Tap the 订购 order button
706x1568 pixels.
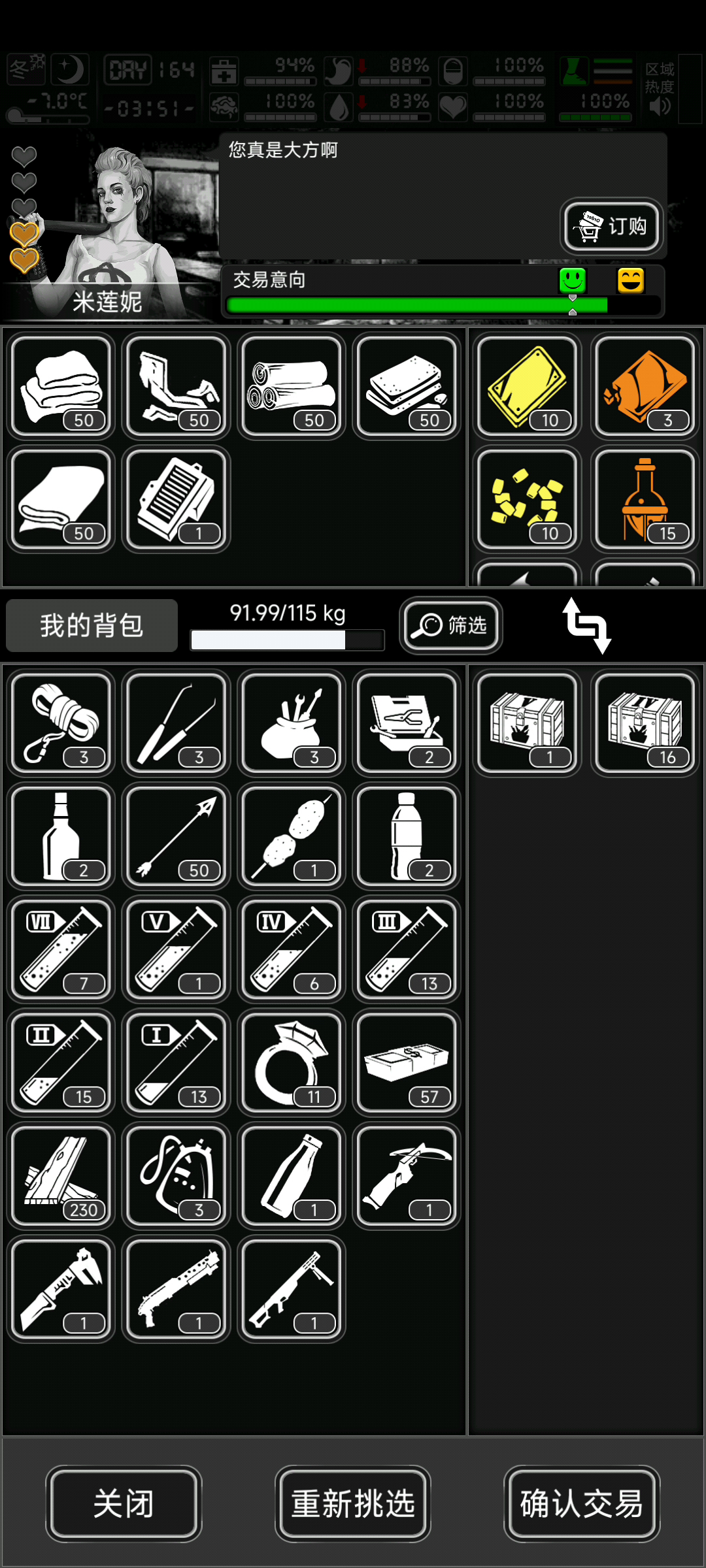coord(612,226)
